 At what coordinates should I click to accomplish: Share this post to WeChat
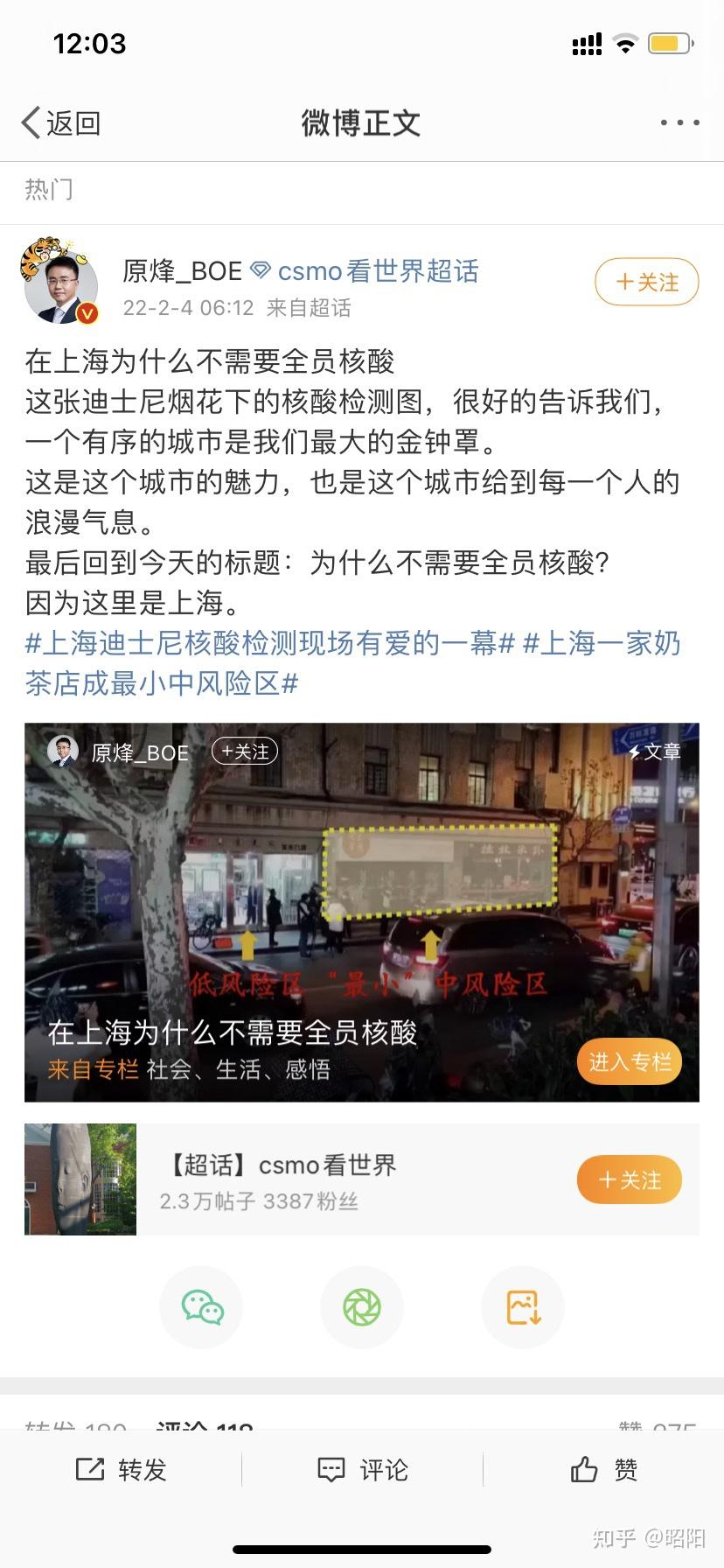[x=201, y=1307]
